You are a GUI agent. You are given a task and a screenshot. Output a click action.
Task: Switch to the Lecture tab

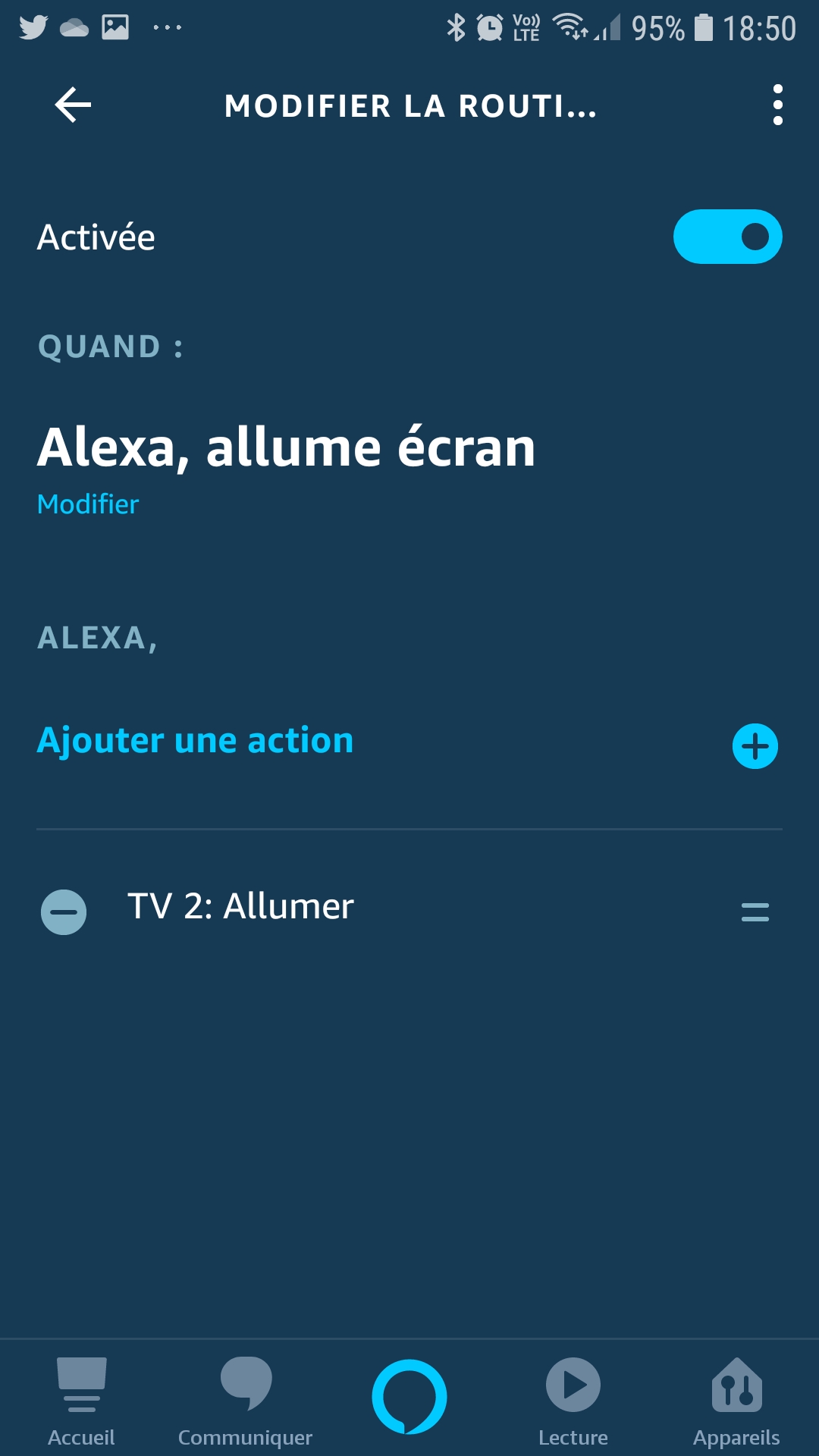point(573,1401)
